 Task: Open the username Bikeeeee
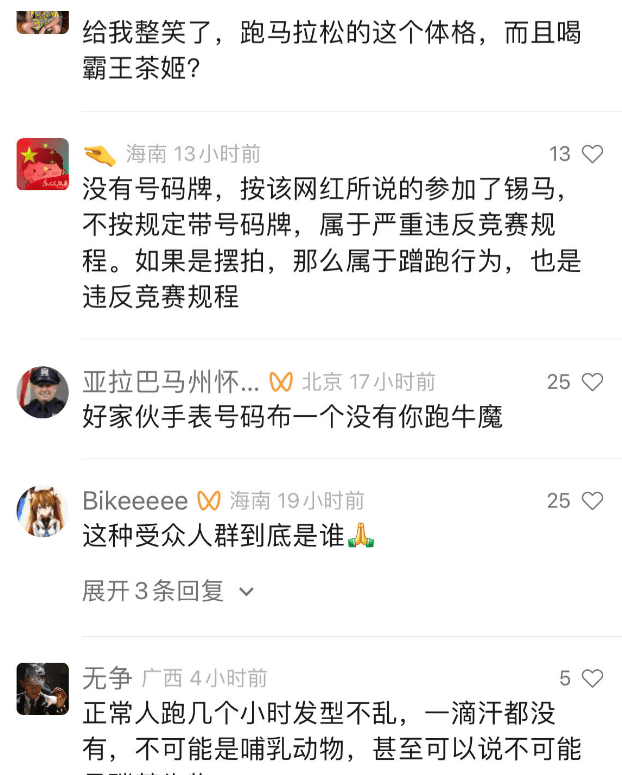[x=134, y=501]
